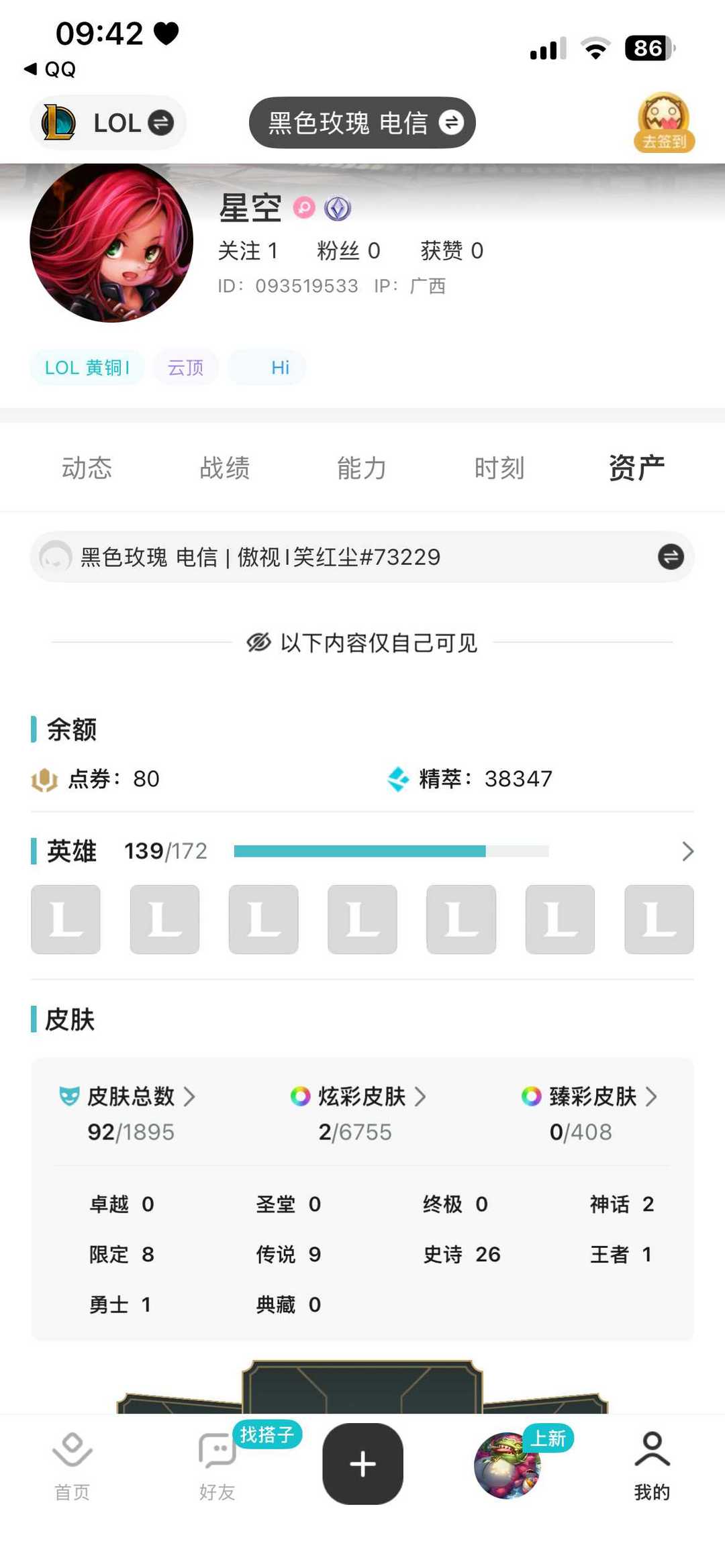Expand the 英雄 hero list chevron
The image size is (725, 1568).
687,851
